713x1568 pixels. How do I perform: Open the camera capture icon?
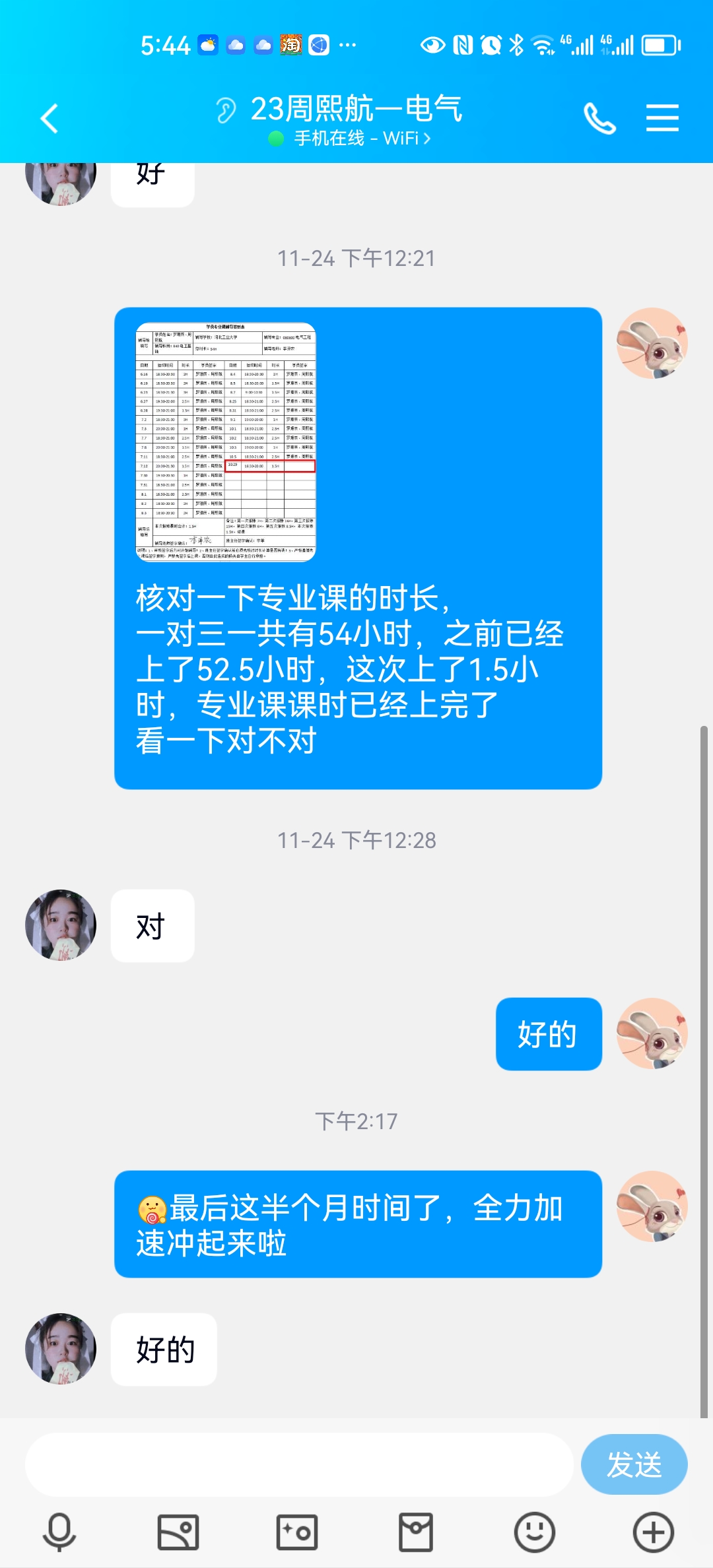(x=297, y=1532)
